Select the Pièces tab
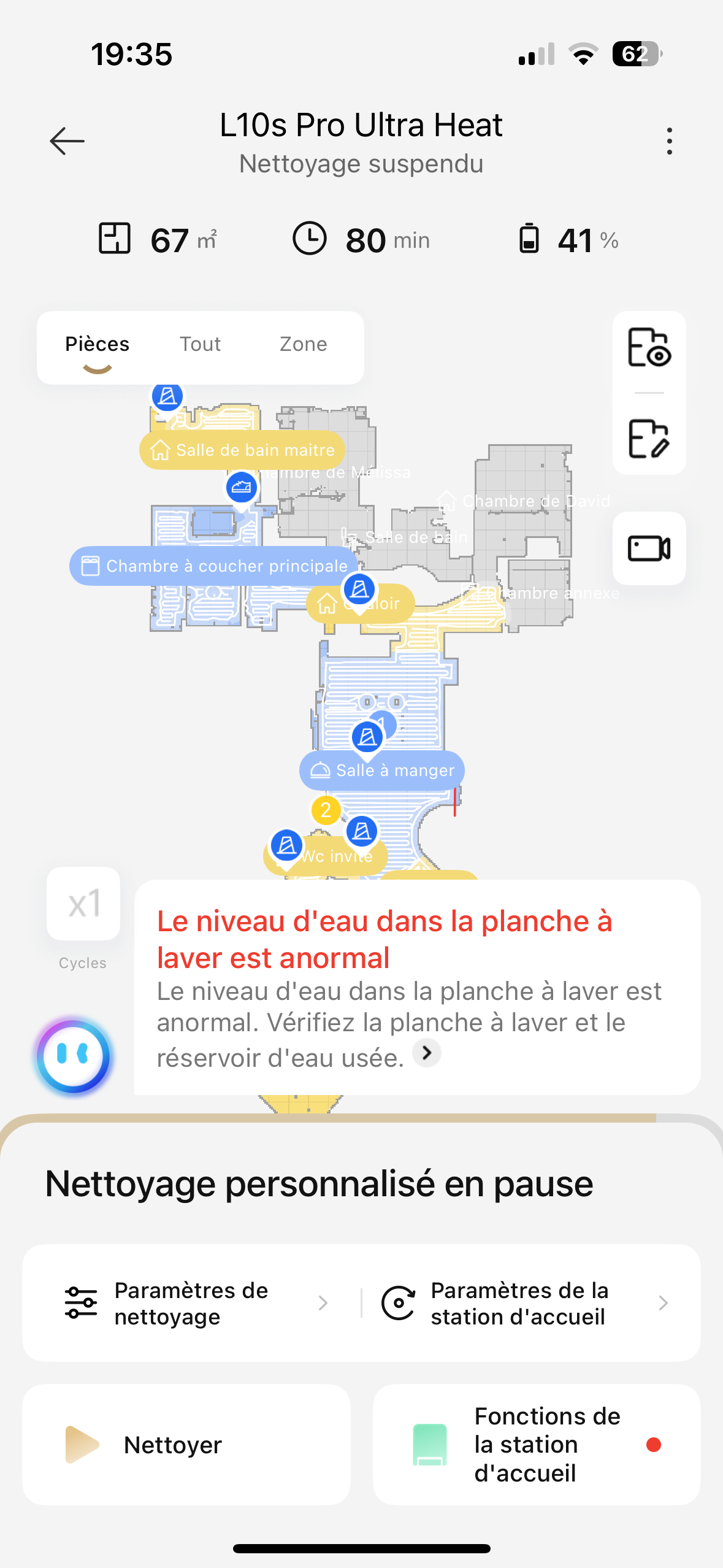Screen dimensions: 723x1568 [x=97, y=344]
